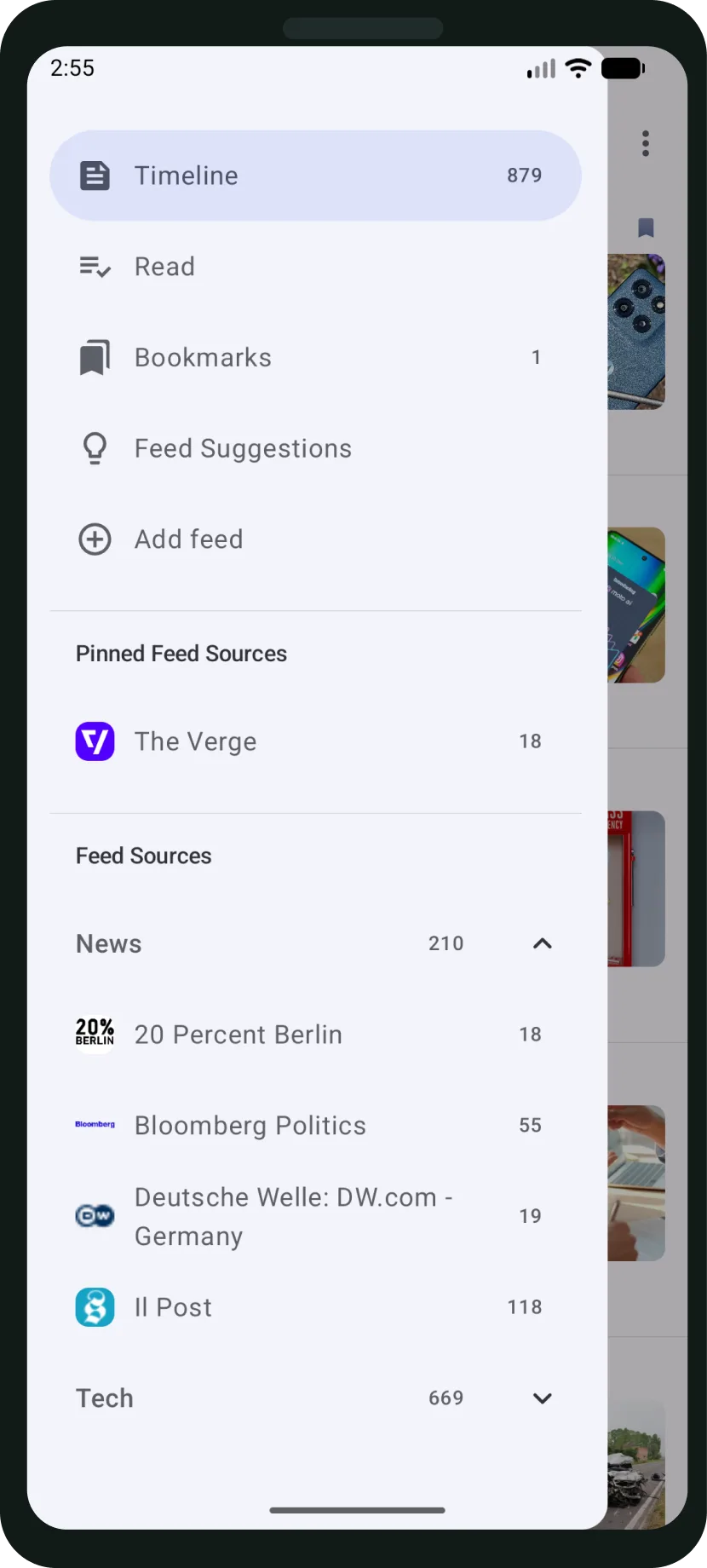Open the Pinned Feed Sources section
Viewport: 707px width, 1568px height.
pos(181,653)
